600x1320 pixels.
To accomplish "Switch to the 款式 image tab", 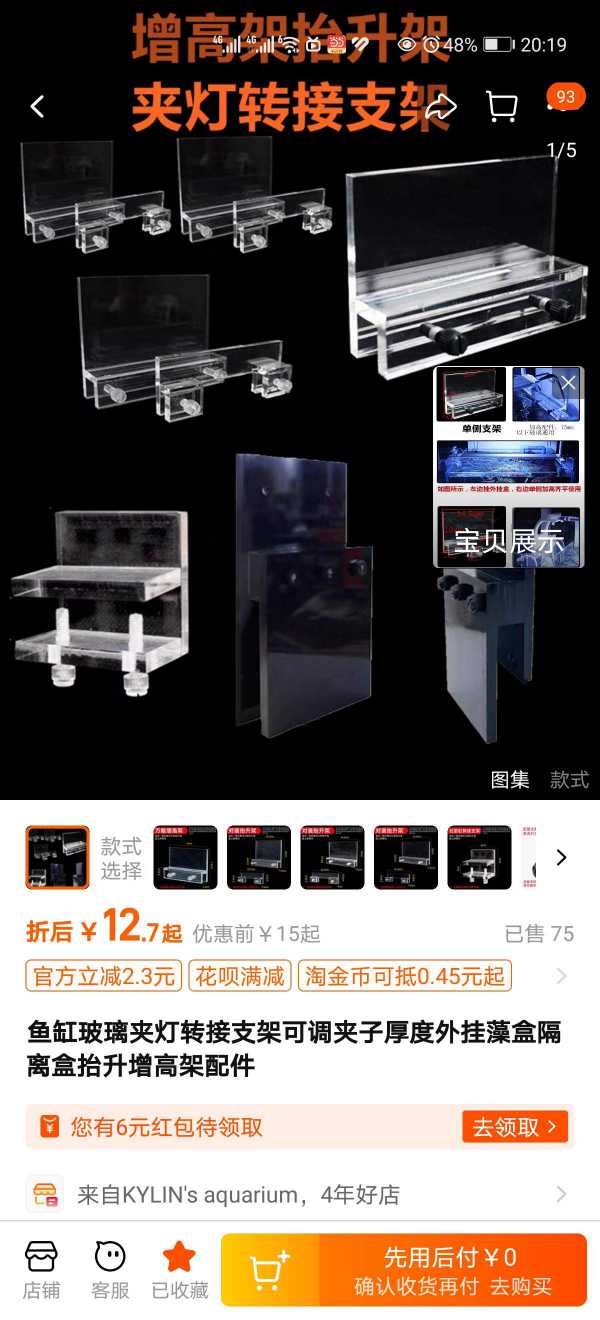I will click(x=569, y=780).
